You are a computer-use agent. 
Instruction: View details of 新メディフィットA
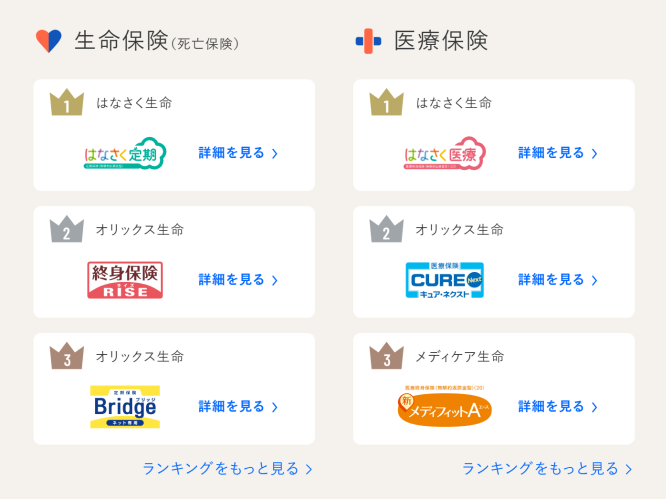pyautogui.click(x=558, y=407)
